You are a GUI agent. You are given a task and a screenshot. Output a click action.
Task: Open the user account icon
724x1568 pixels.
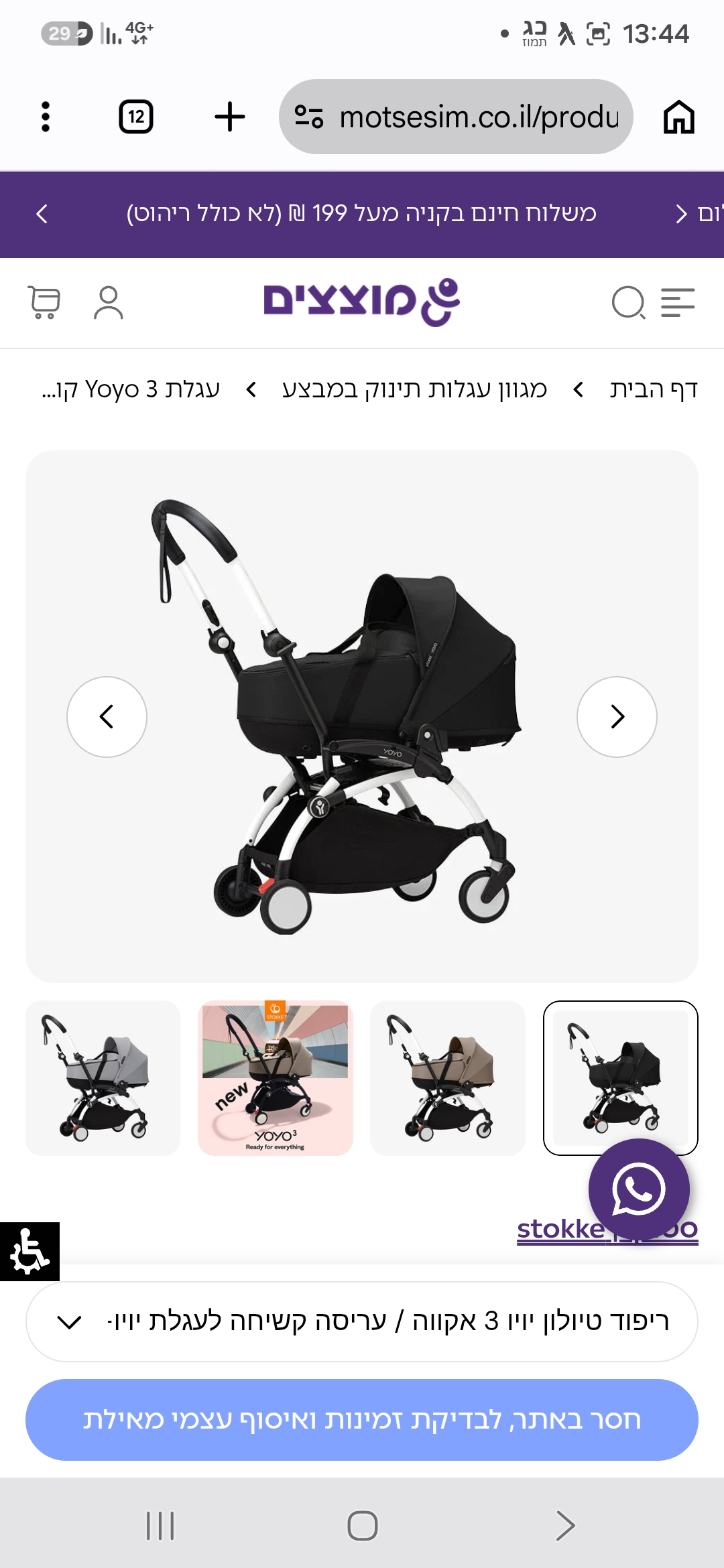point(109,302)
